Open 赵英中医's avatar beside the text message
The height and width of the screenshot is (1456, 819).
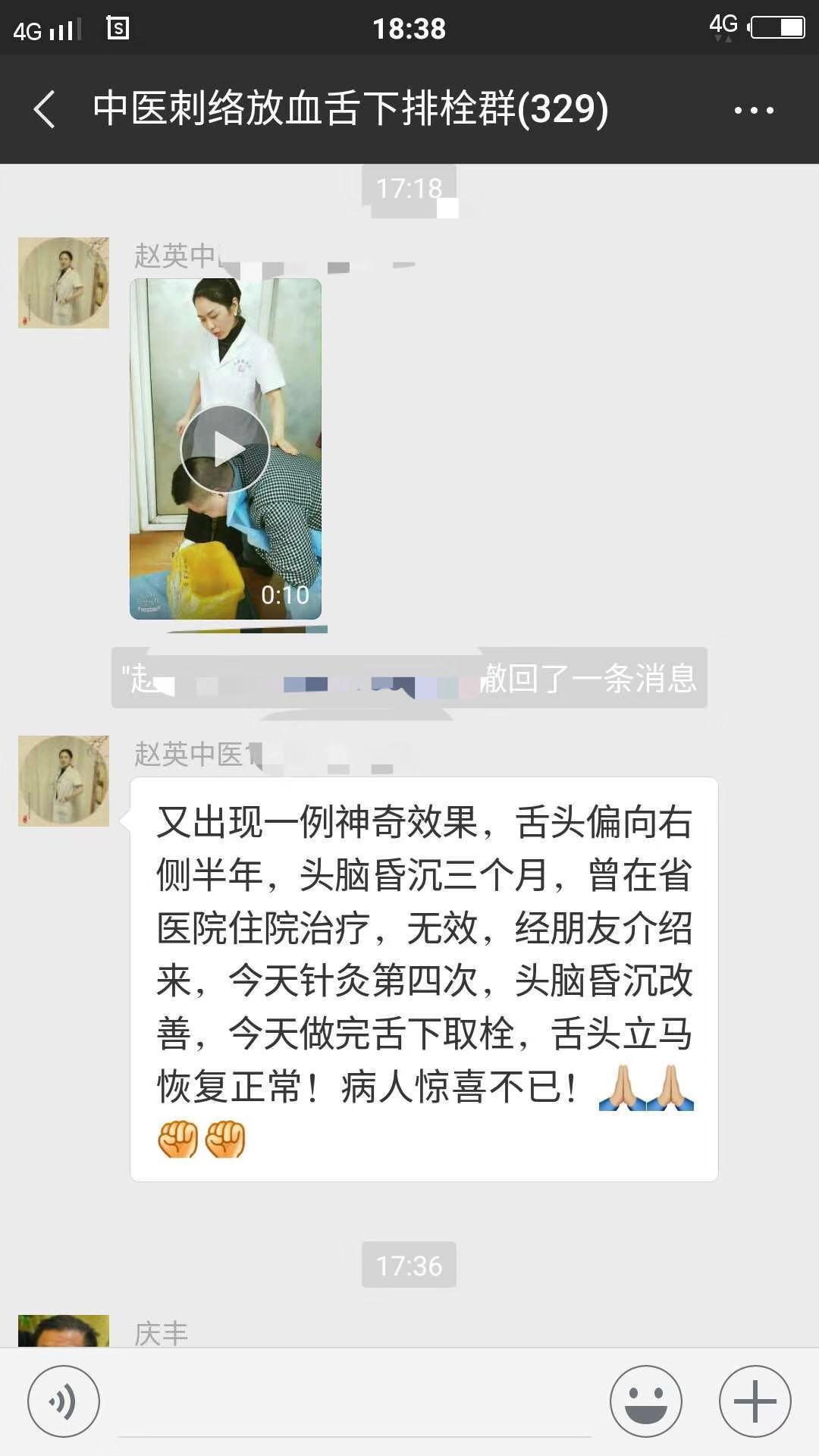[64, 780]
